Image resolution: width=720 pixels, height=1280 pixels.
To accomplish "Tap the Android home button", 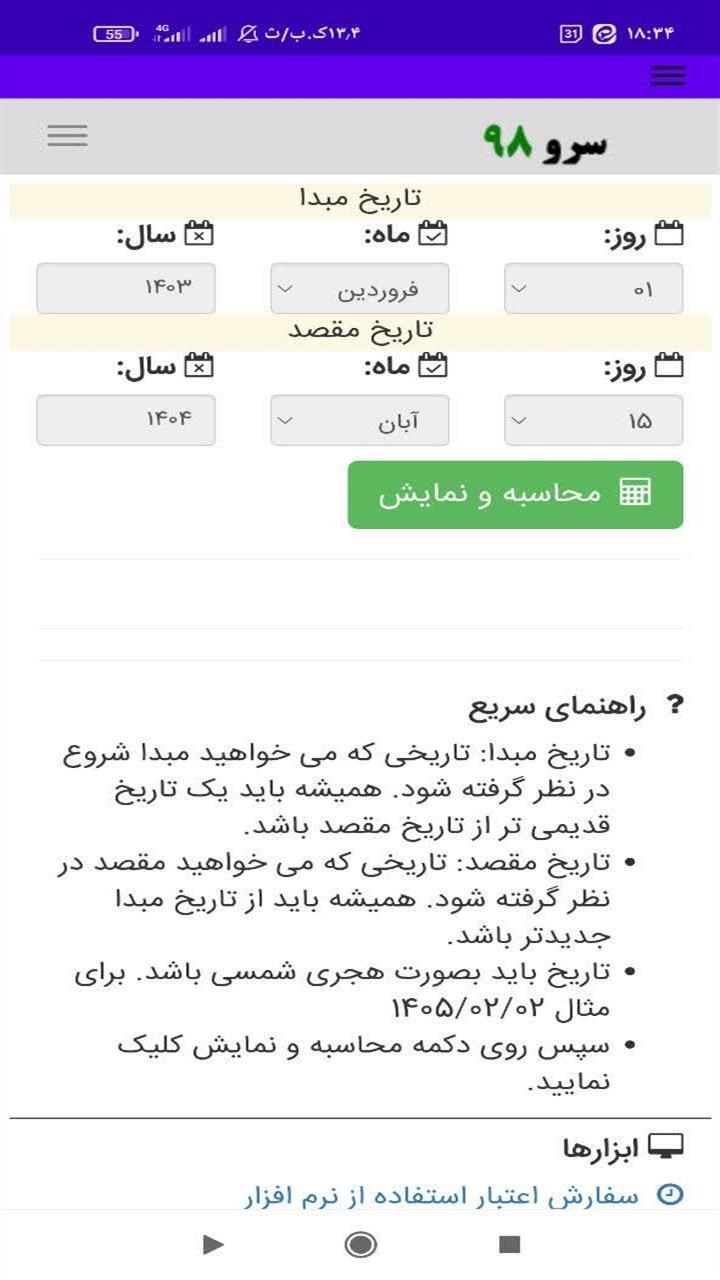I will pos(360,1246).
